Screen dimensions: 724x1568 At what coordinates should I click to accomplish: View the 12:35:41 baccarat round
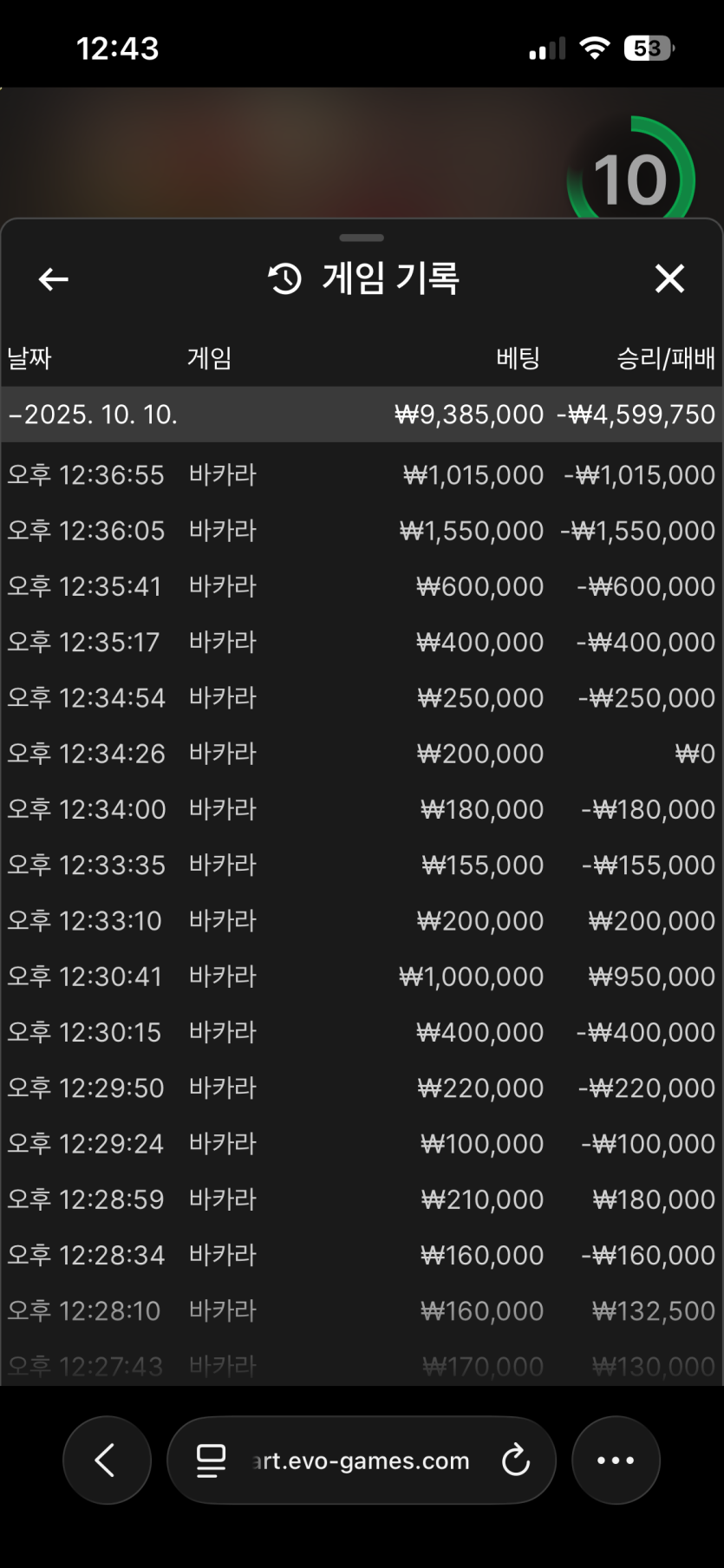(x=362, y=586)
